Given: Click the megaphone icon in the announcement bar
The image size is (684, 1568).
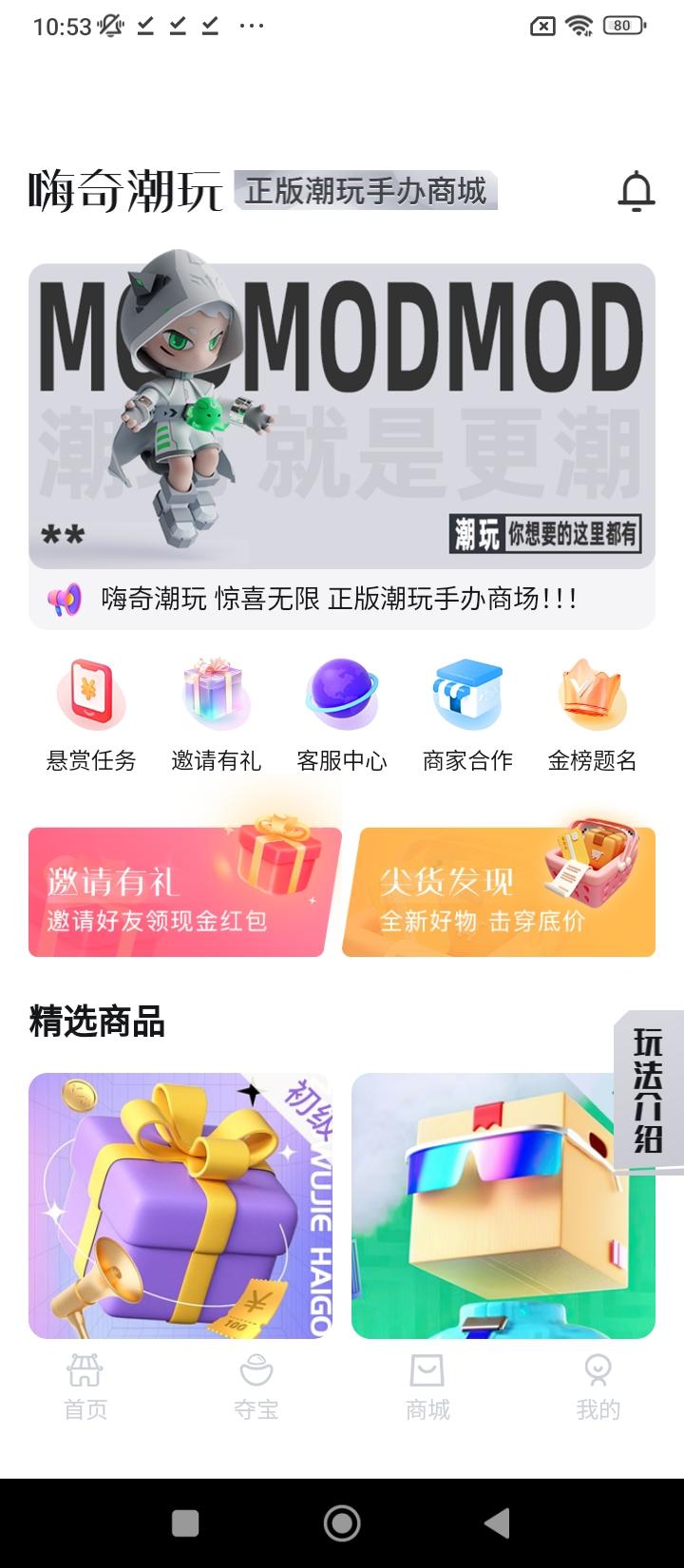Looking at the screenshot, I should 66,599.
